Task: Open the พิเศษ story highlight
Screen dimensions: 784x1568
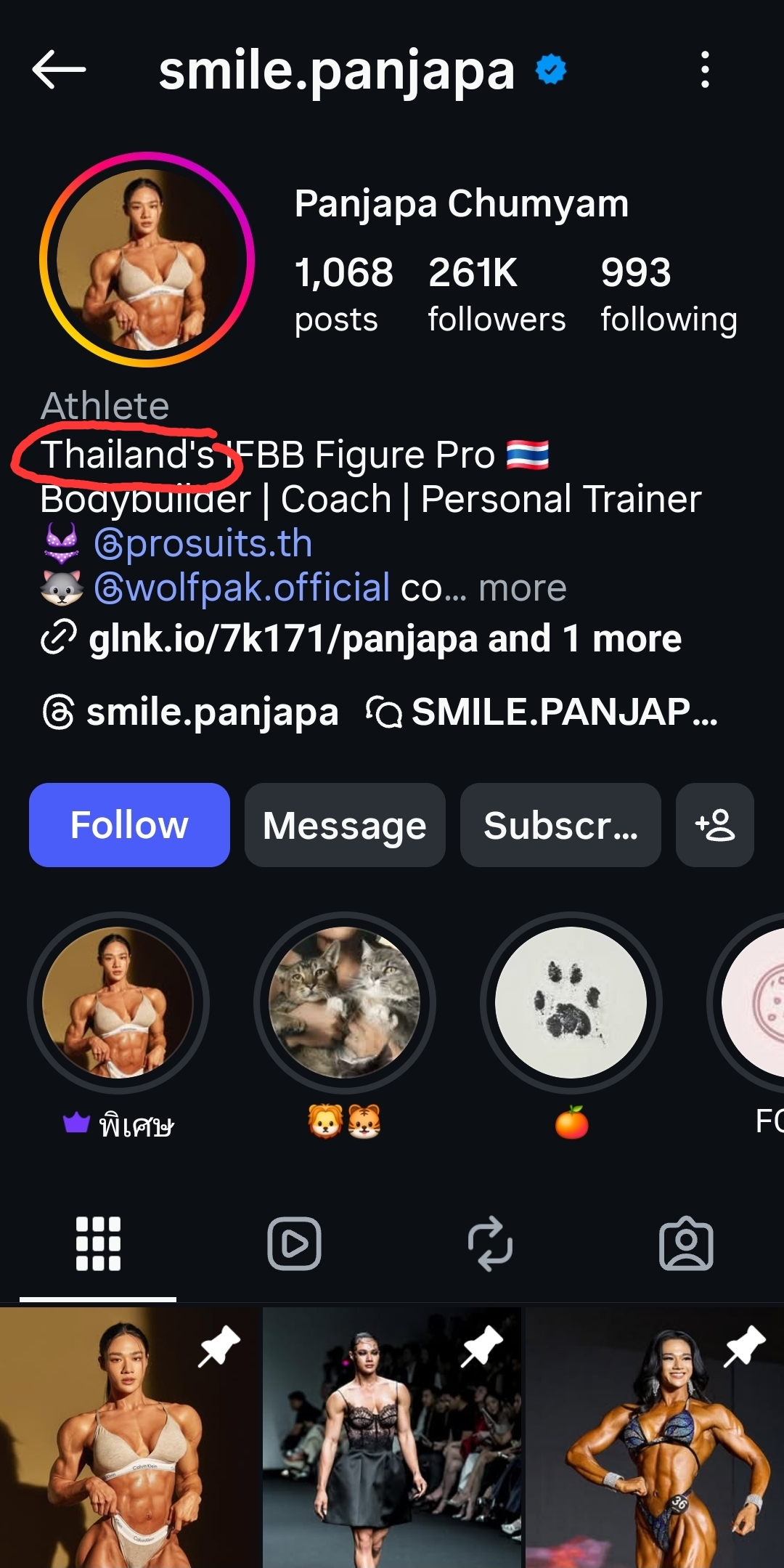Action: (x=118, y=1003)
